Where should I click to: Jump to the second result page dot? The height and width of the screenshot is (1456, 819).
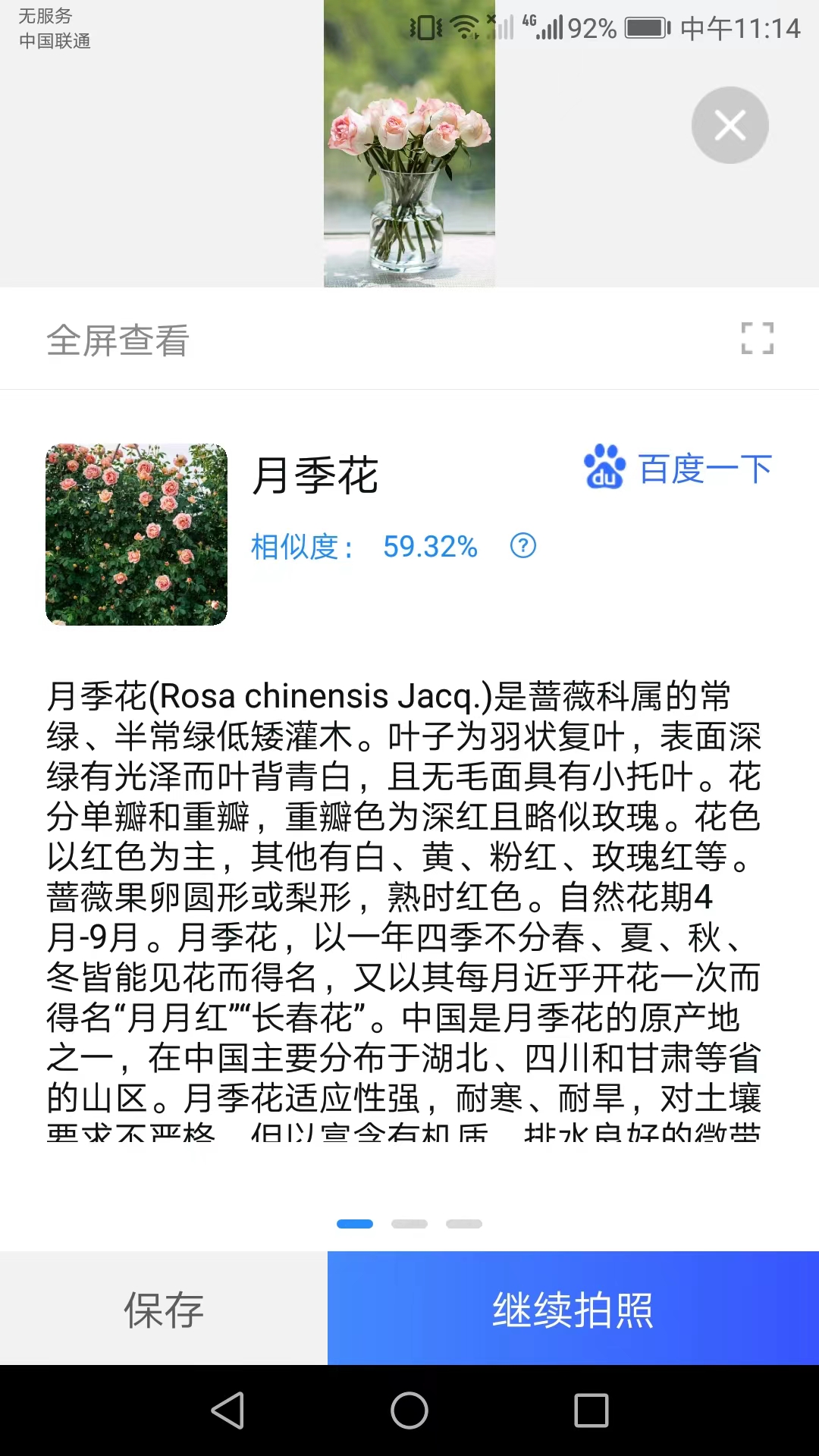[409, 1224]
